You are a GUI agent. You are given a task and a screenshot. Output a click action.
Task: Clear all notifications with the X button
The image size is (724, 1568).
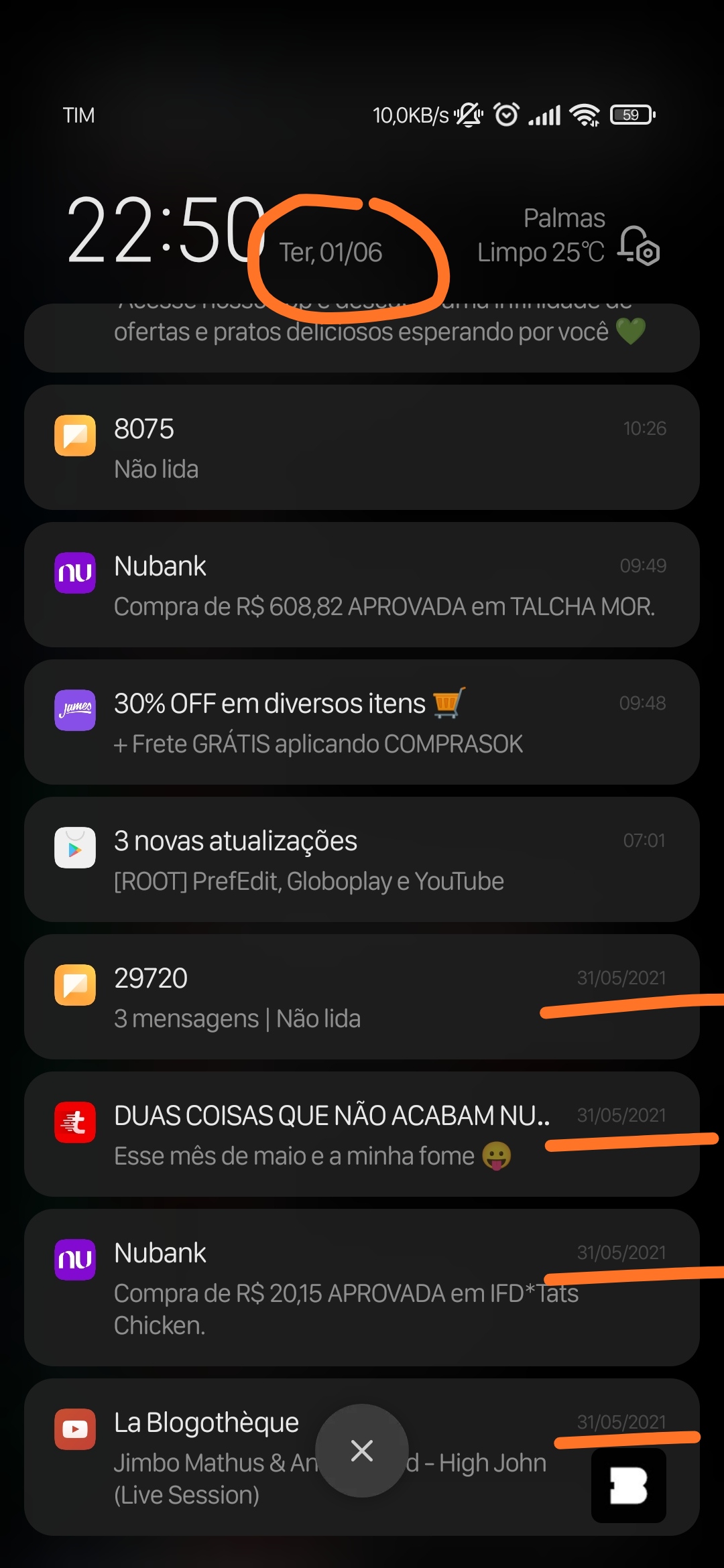click(362, 1451)
